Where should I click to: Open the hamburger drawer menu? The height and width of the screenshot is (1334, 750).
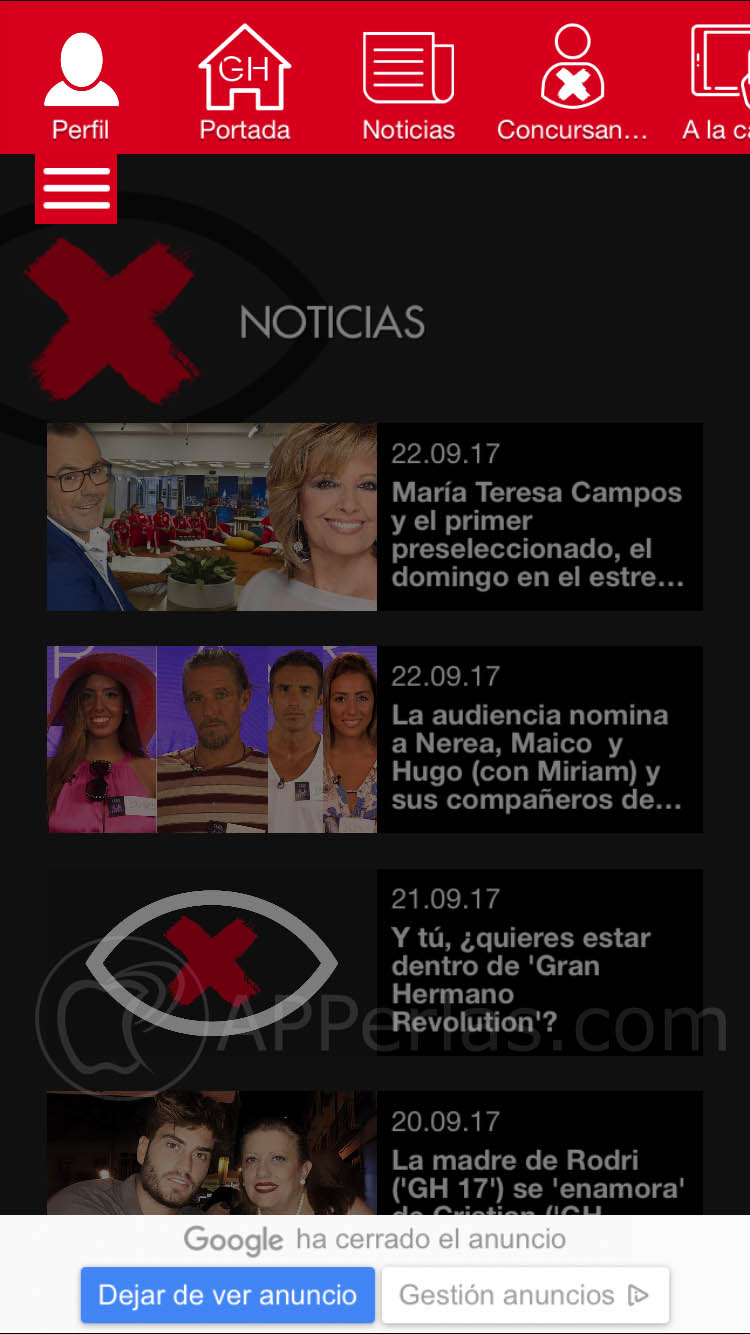pos(76,188)
